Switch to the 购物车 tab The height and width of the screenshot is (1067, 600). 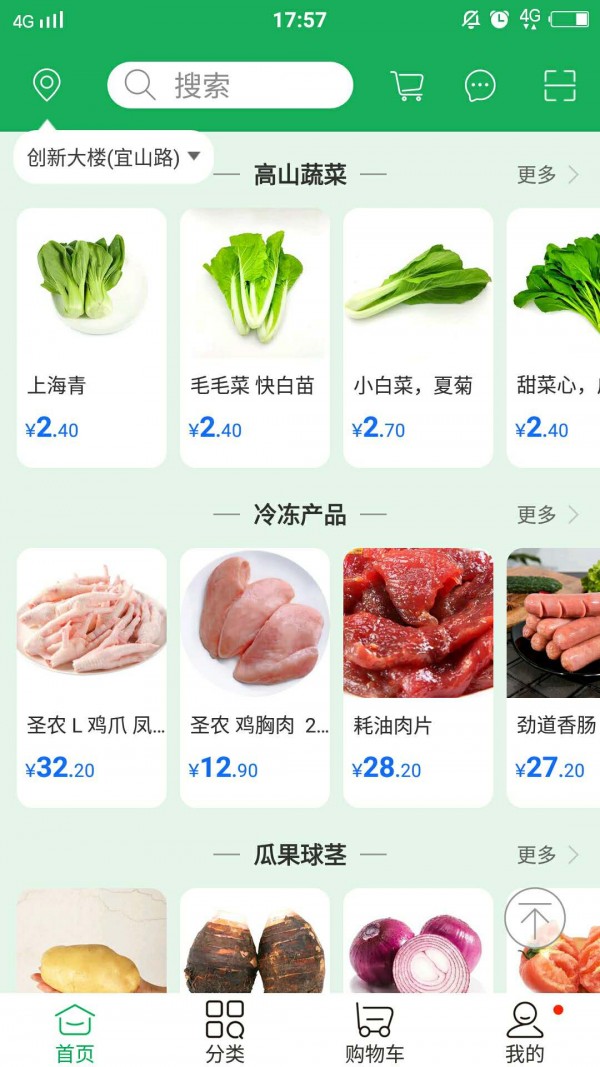374,1031
